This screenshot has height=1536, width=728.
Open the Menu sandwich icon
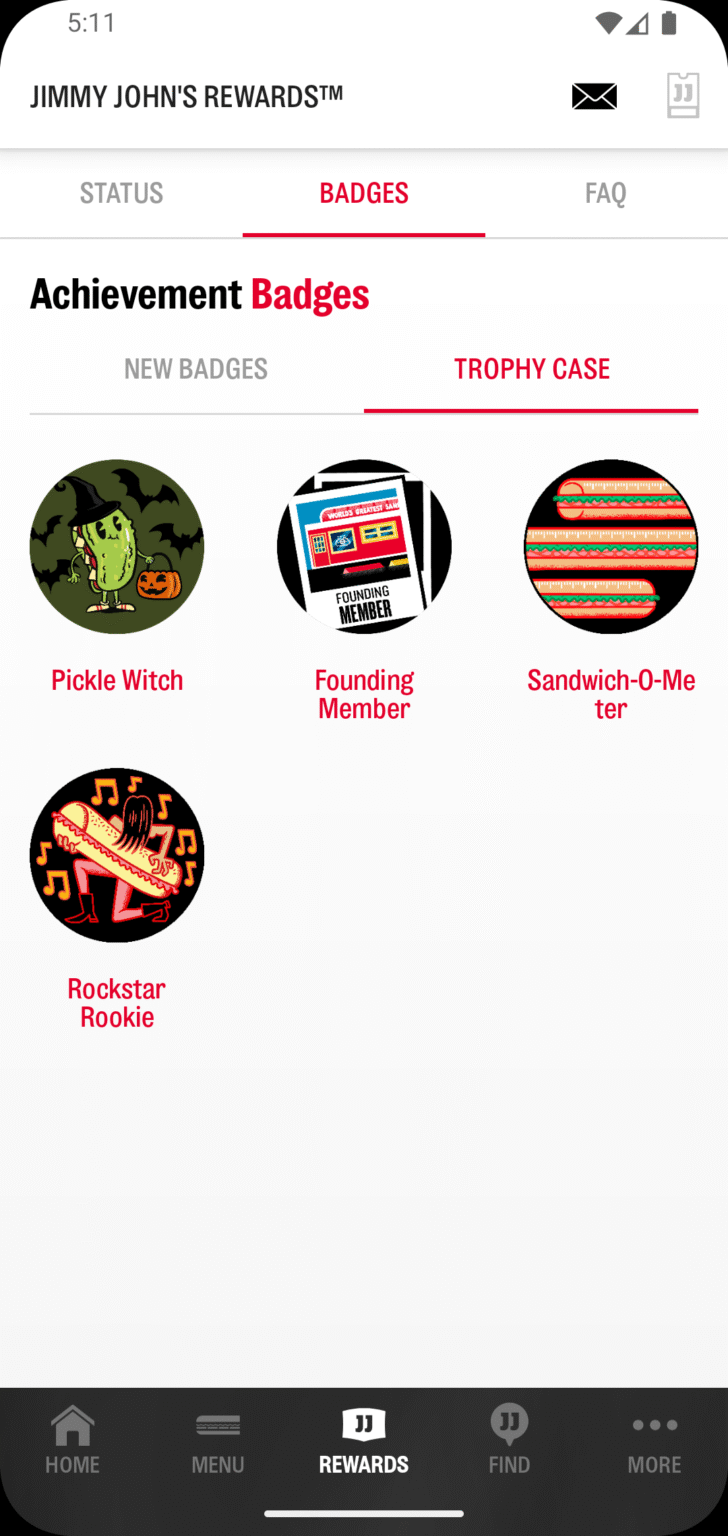click(218, 1440)
